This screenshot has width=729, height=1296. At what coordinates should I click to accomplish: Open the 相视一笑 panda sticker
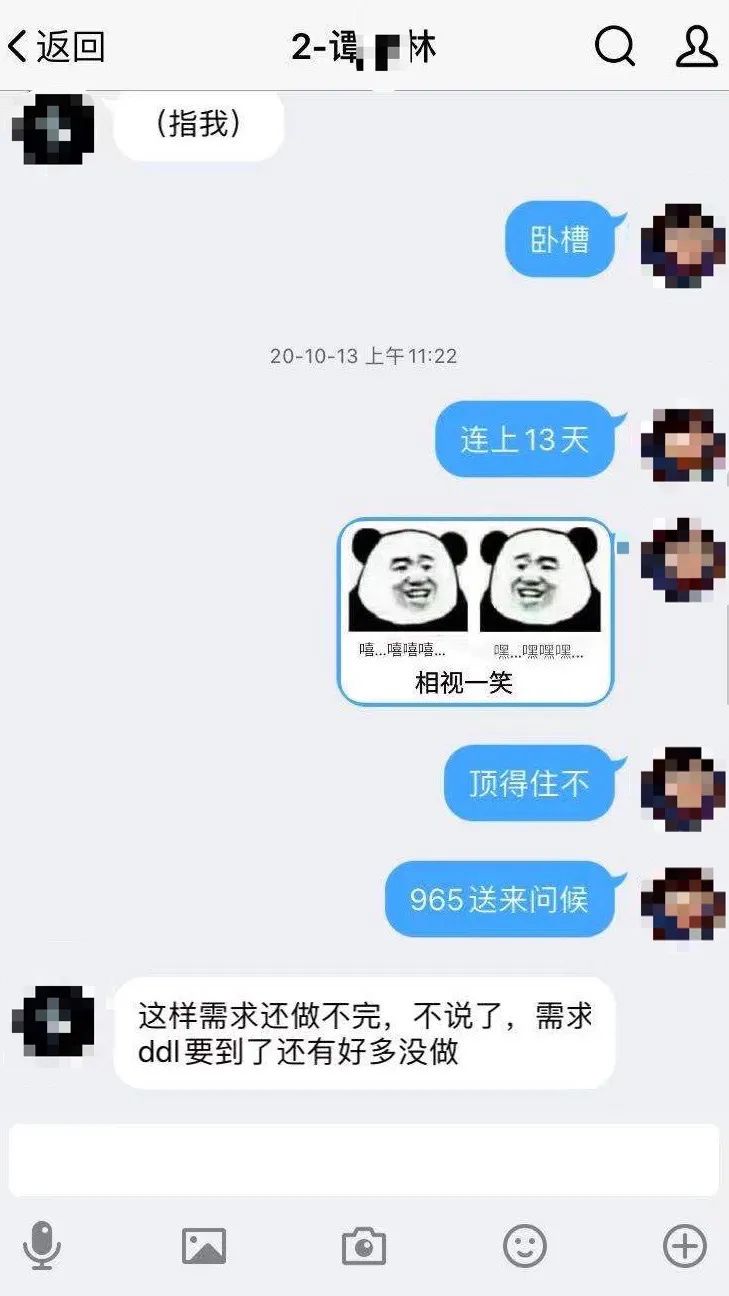pos(474,611)
